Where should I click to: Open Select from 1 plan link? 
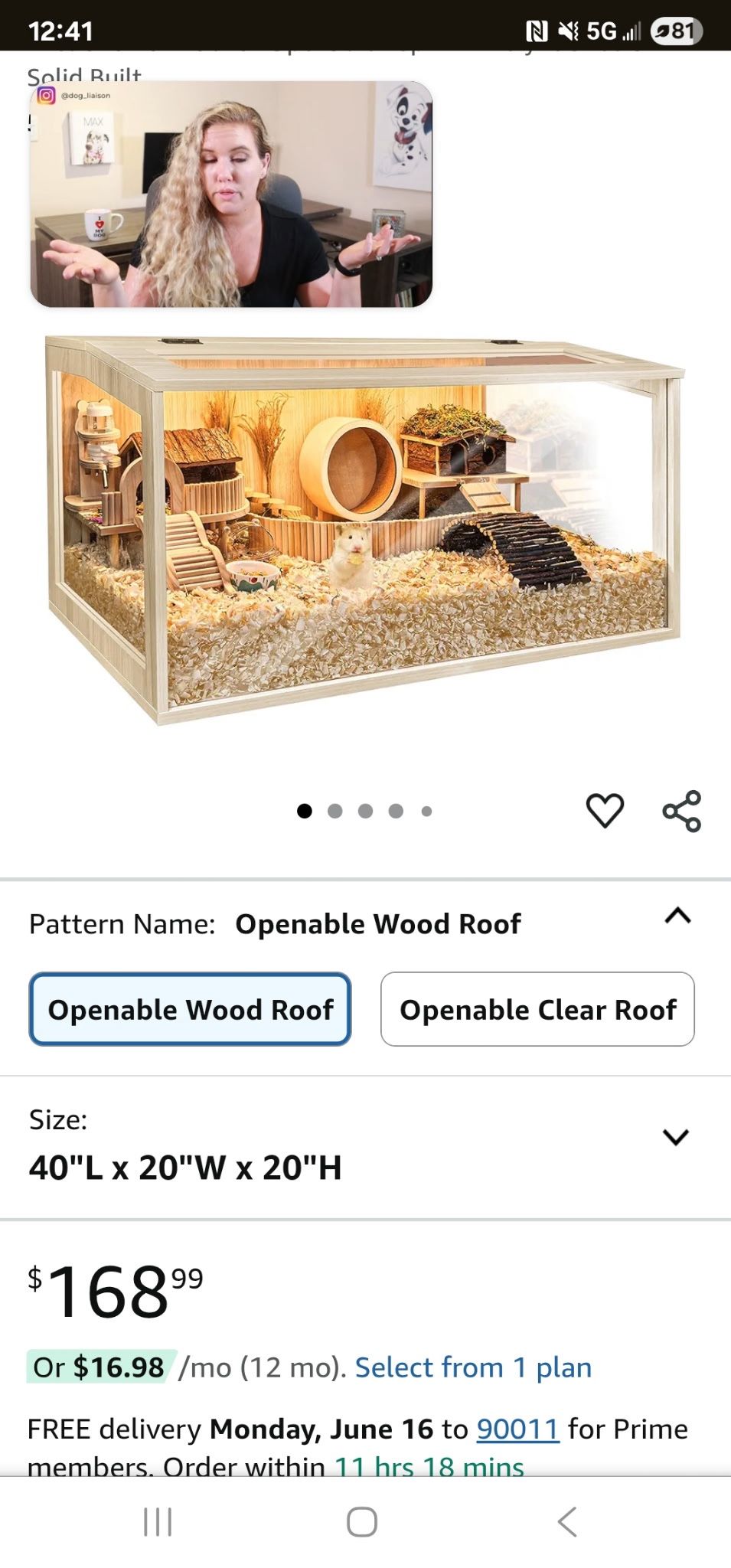(473, 1367)
